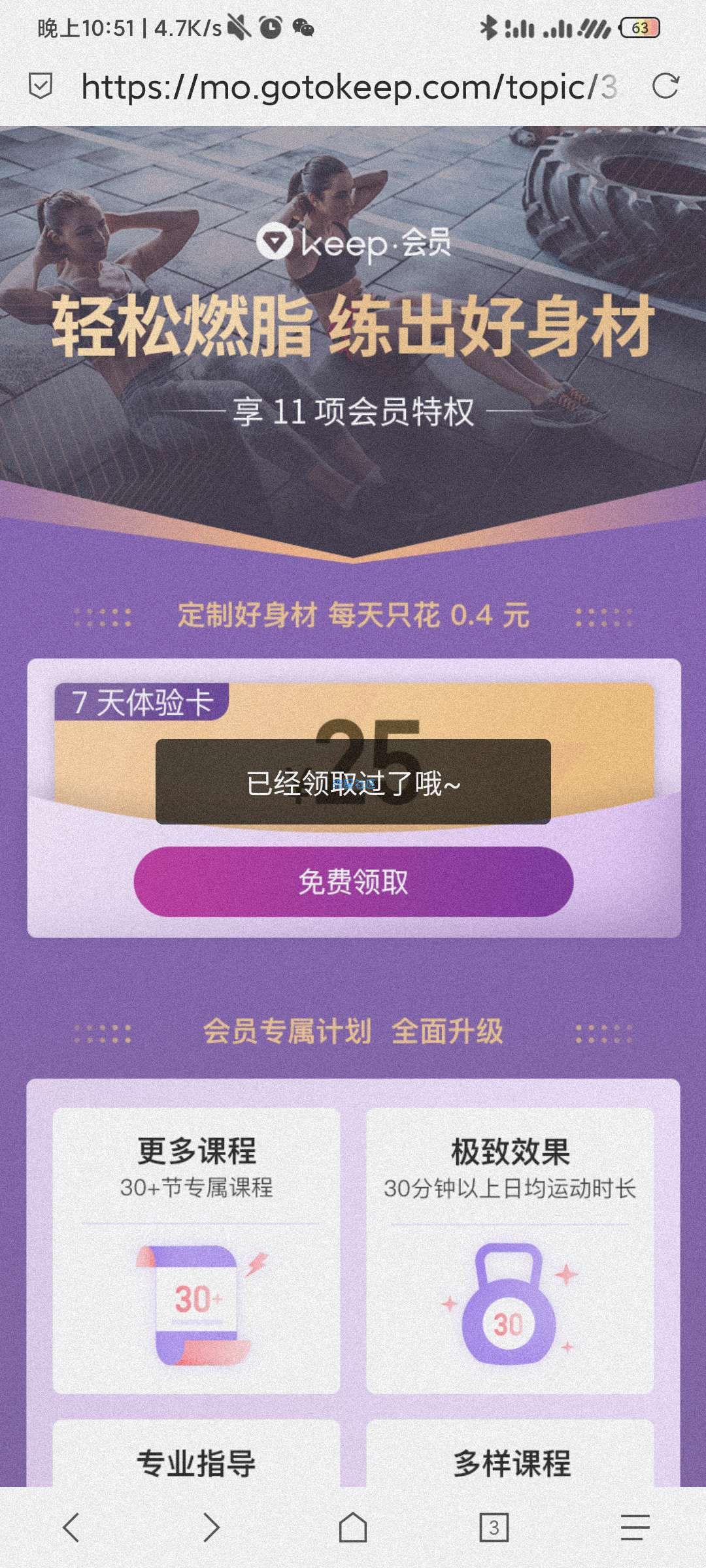
Task: Open the tab switcher showing 3 tabs
Action: pos(494,1527)
